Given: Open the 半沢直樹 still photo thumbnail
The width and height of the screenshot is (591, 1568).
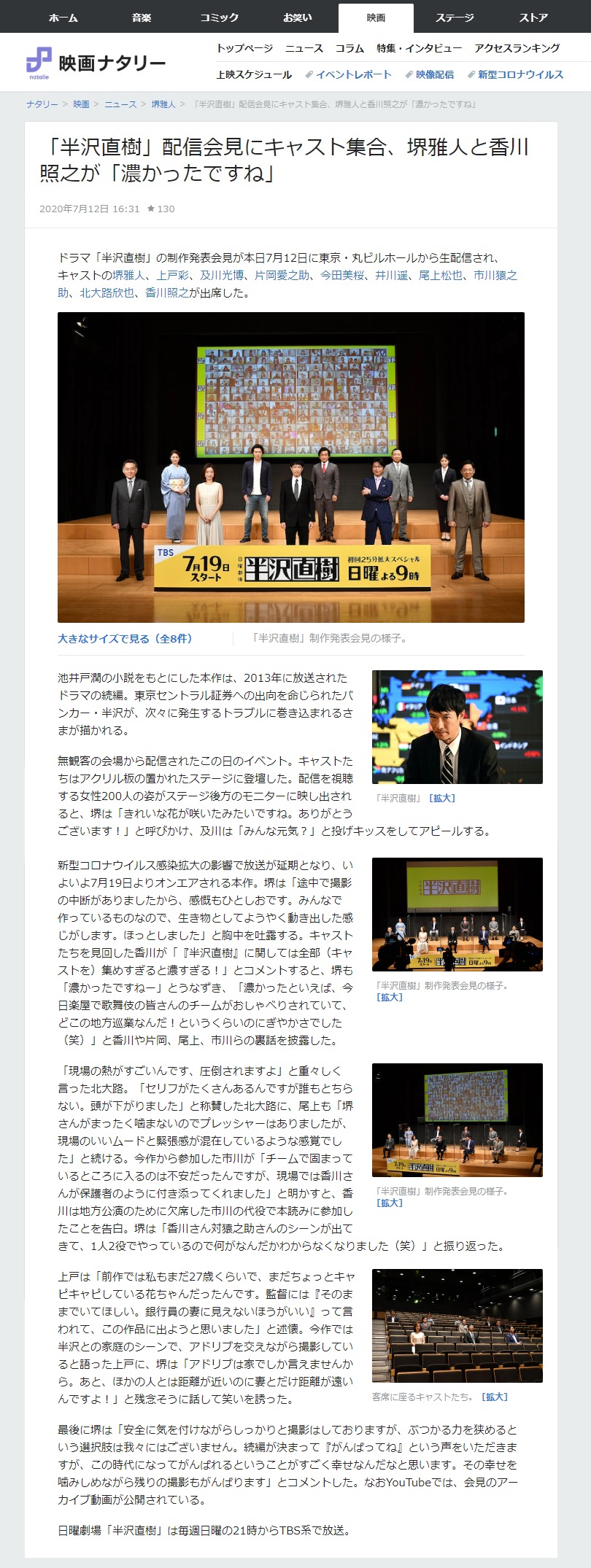Looking at the screenshot, I should click(x=457, y=726).
